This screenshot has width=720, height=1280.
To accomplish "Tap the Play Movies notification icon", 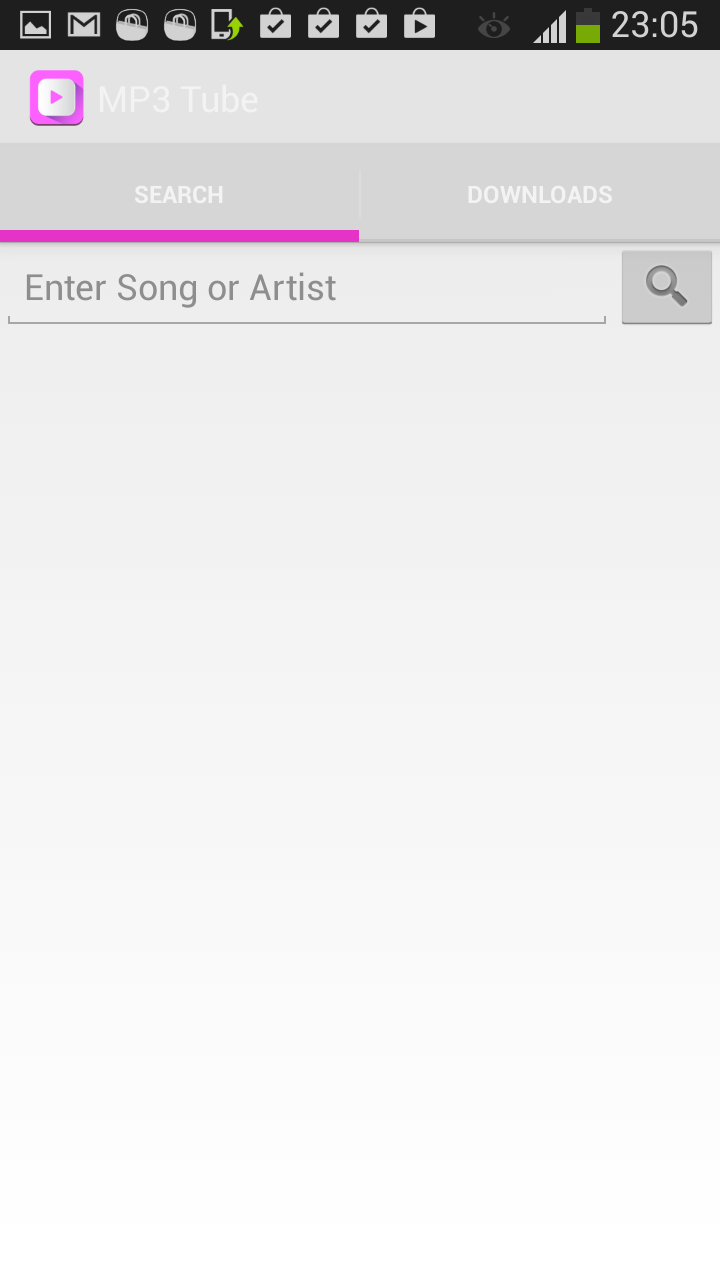I will [x=420, y=24].
